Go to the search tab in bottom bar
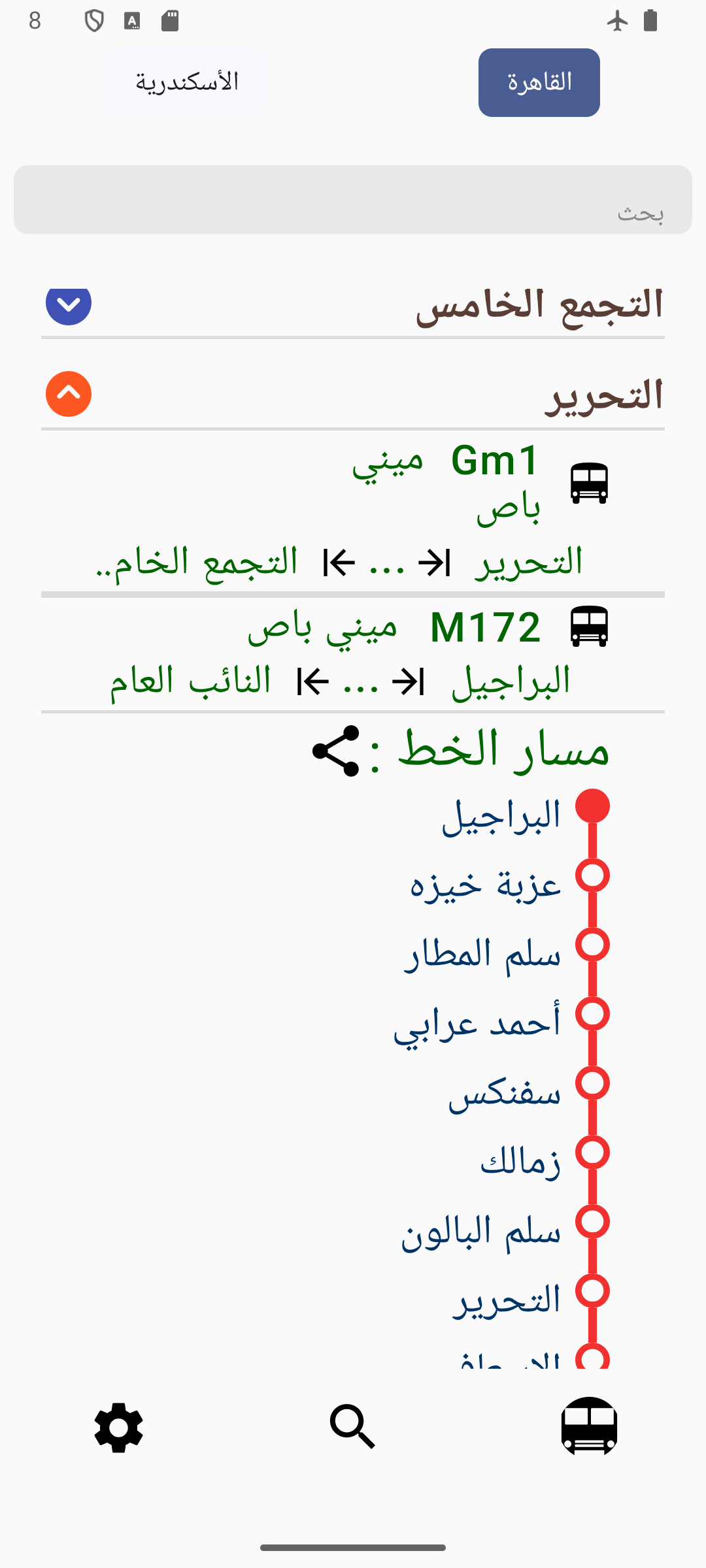The image size is (706, 1568). pyautogui.click(x=353, y=1428)
